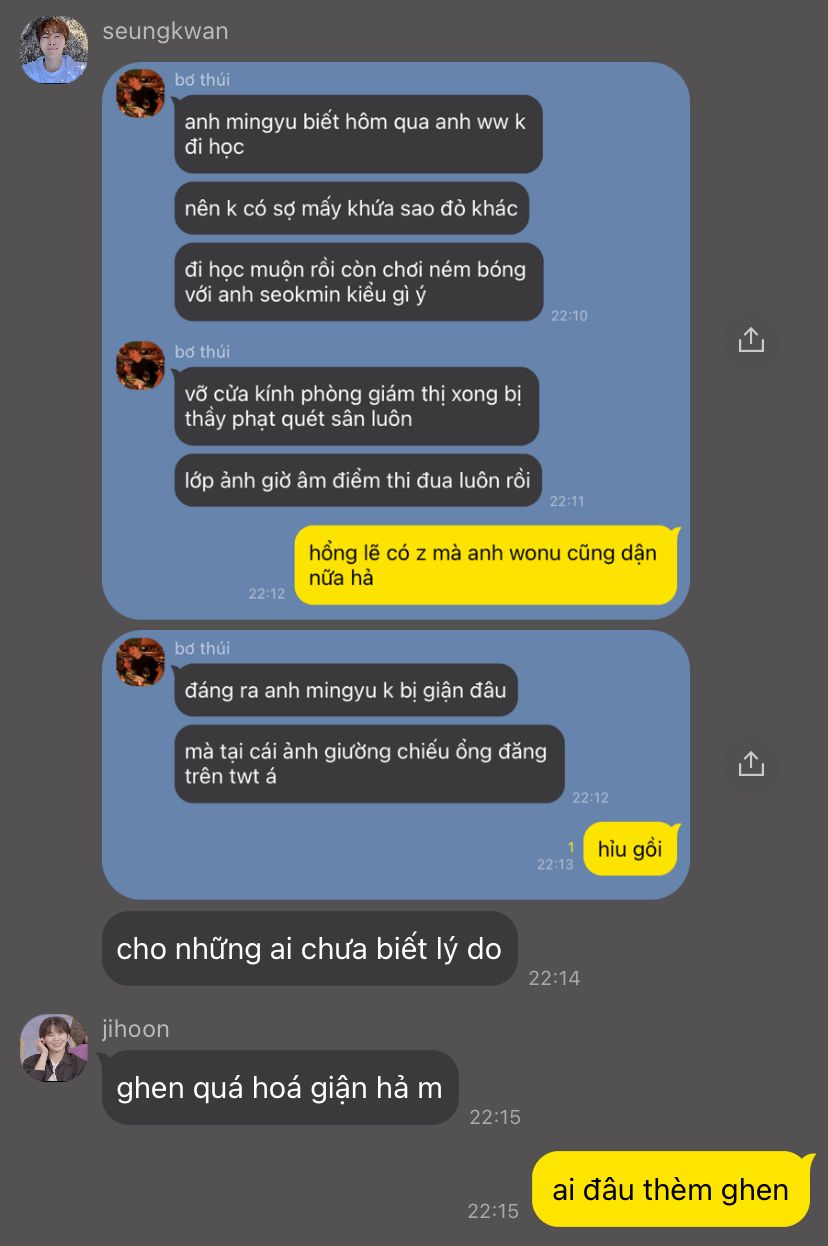Share the screenshot ending with "hỉu gồi"
The height and width of the screenshot is (1246, 828).
[751, 764]
